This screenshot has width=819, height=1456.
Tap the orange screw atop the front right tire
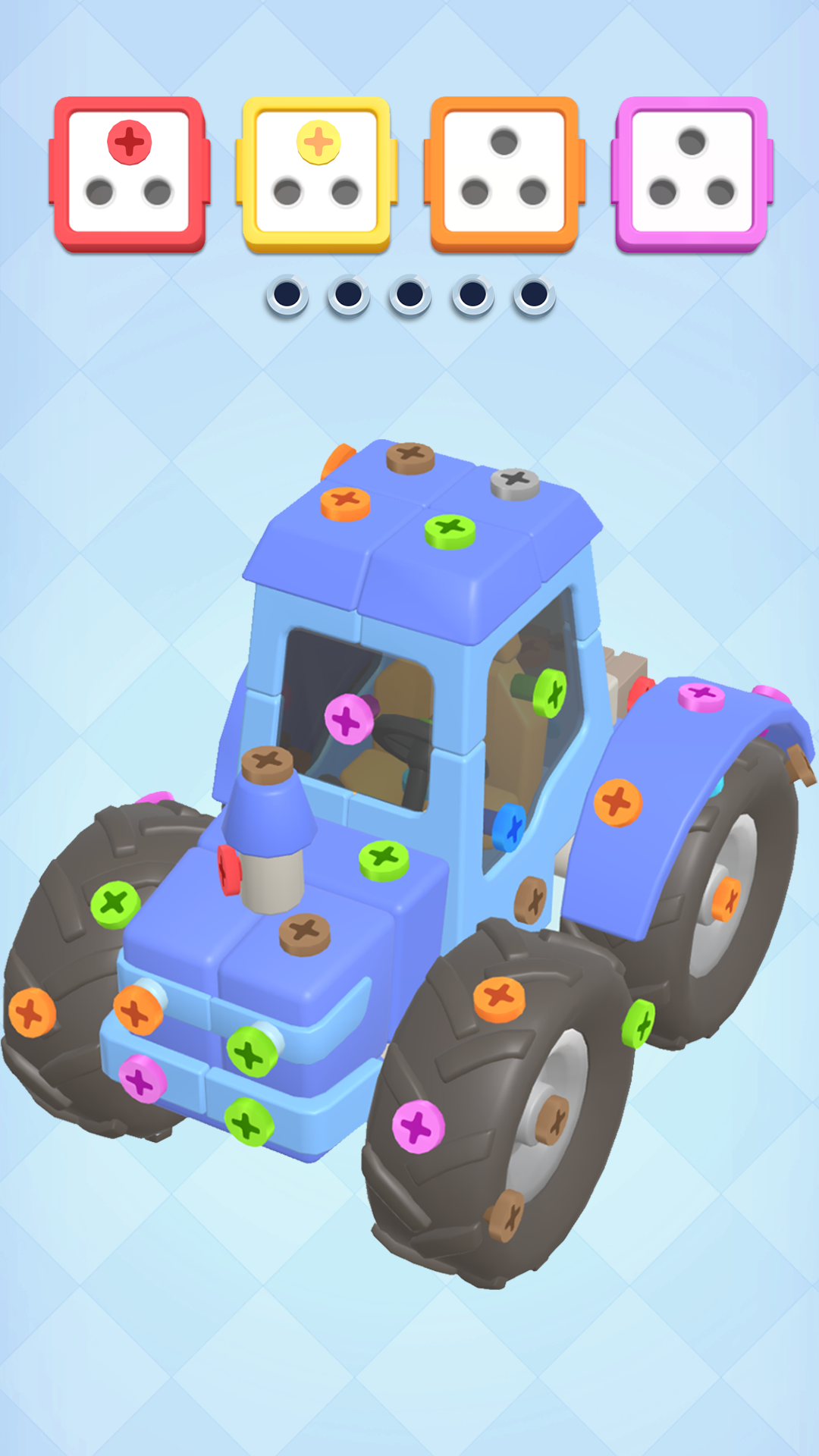click(x=499, y=998)
